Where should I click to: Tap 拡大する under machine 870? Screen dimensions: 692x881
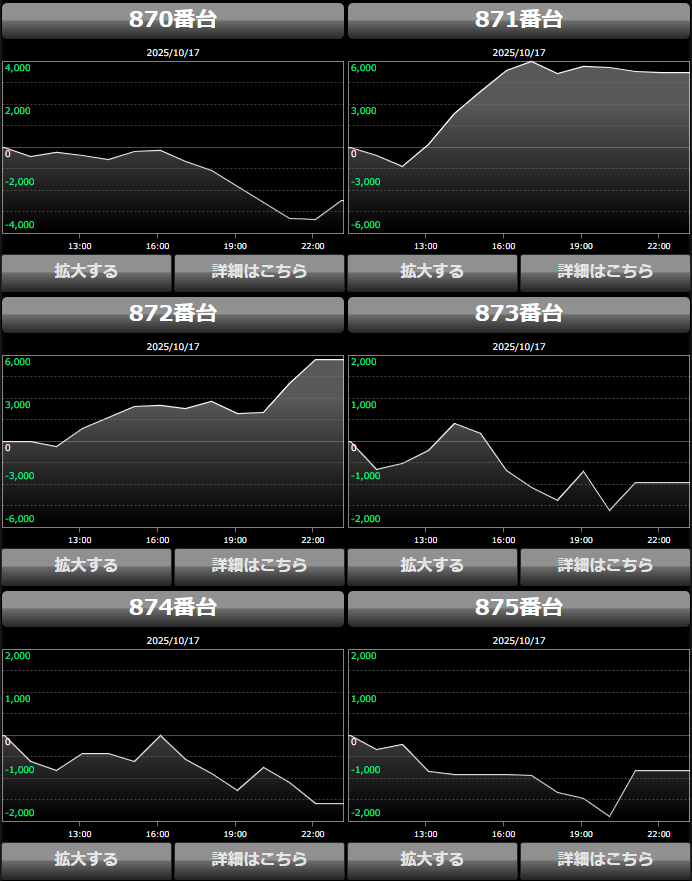(x=86, y=272)
